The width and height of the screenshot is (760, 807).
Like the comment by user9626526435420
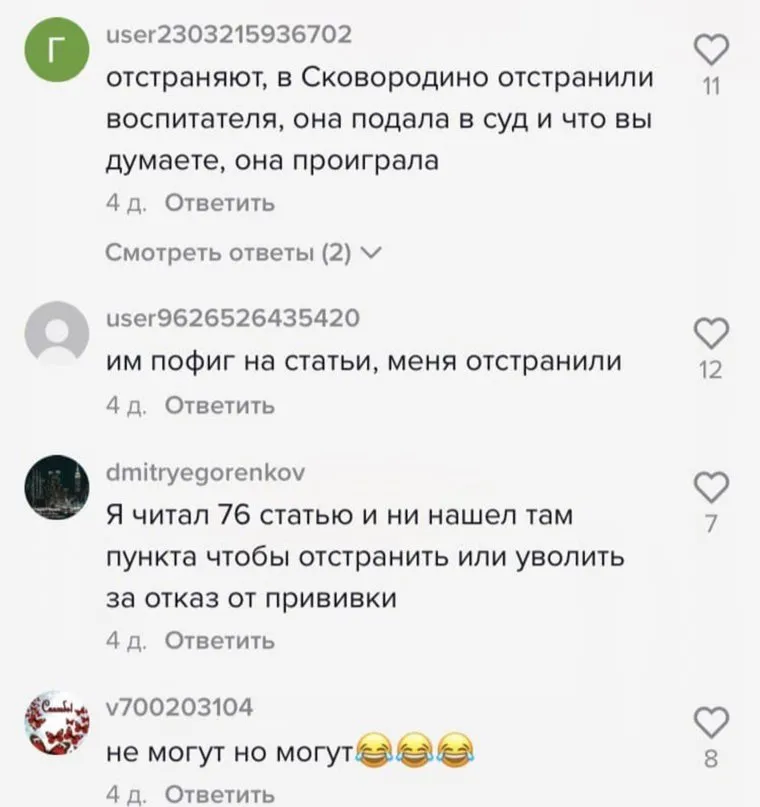click(712, 335)
